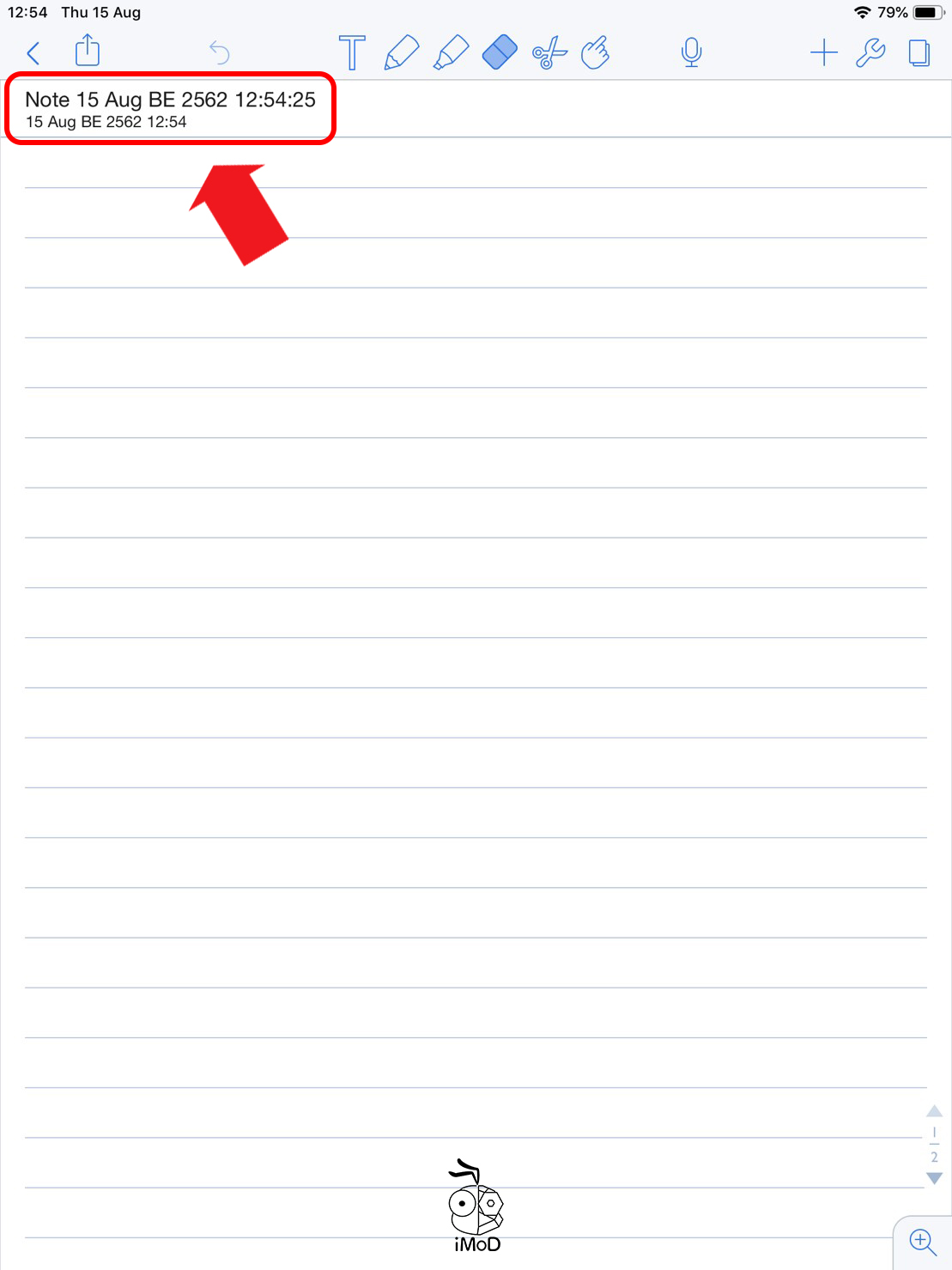Open the wrench settings tool
The width and height of the screenshot is (952, 1270).
(x=870, y=52)
